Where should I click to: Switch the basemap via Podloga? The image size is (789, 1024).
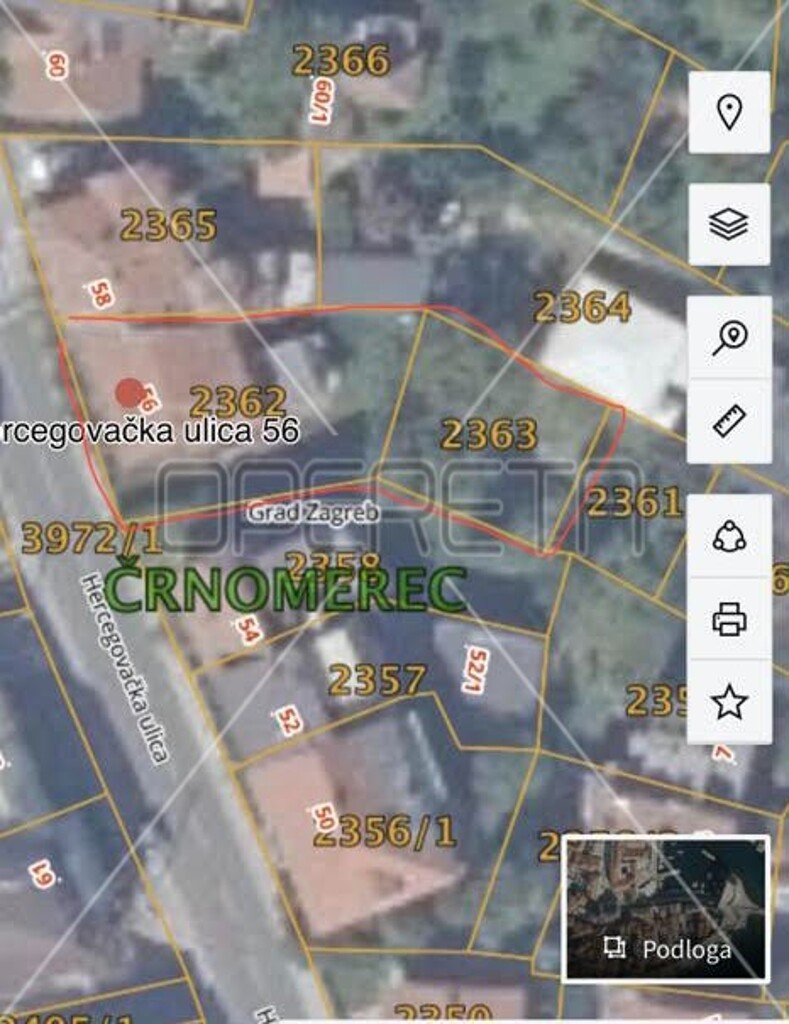[x=667, y=909]
